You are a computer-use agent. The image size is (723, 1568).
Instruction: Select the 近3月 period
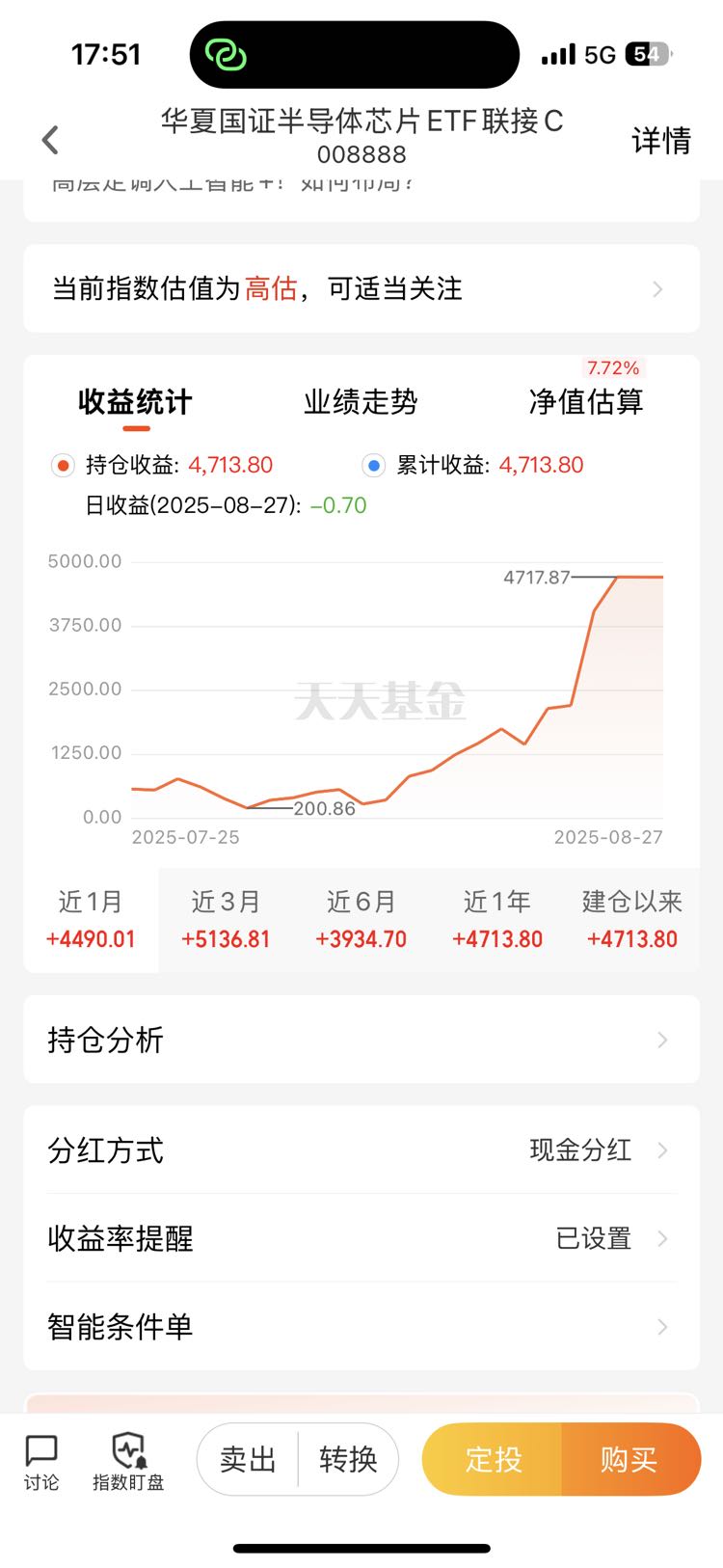point(226,920)
